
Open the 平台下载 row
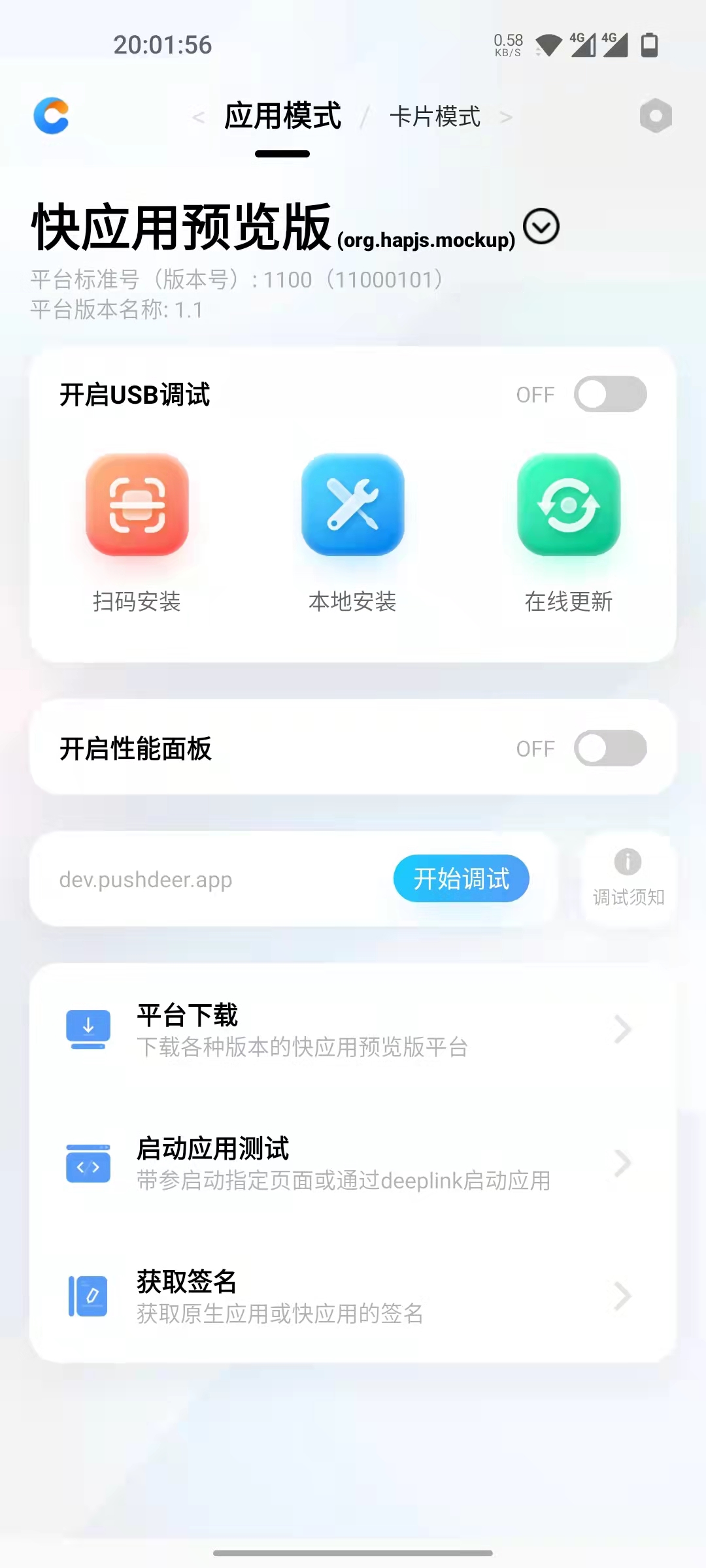353,1030
